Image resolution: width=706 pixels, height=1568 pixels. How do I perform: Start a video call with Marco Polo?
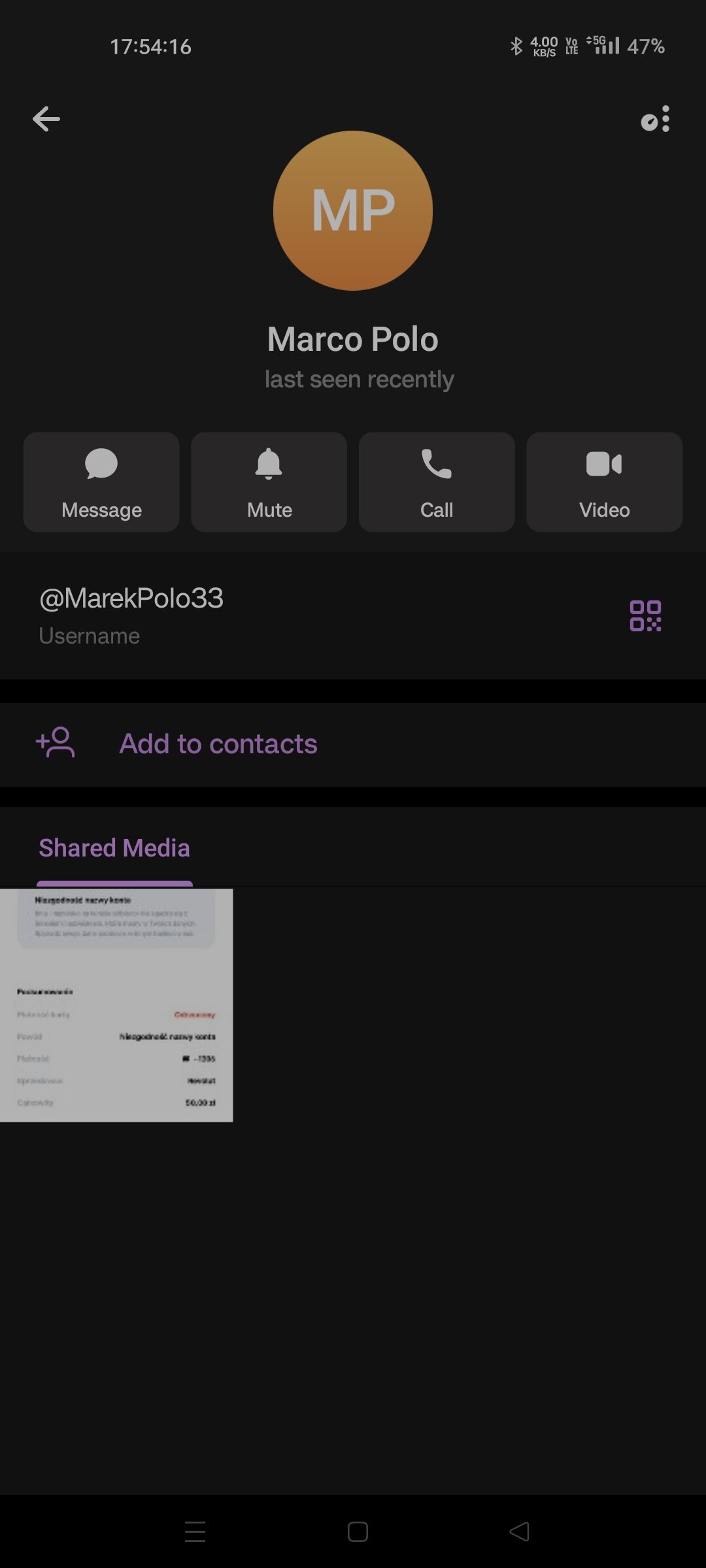(604, 482)
